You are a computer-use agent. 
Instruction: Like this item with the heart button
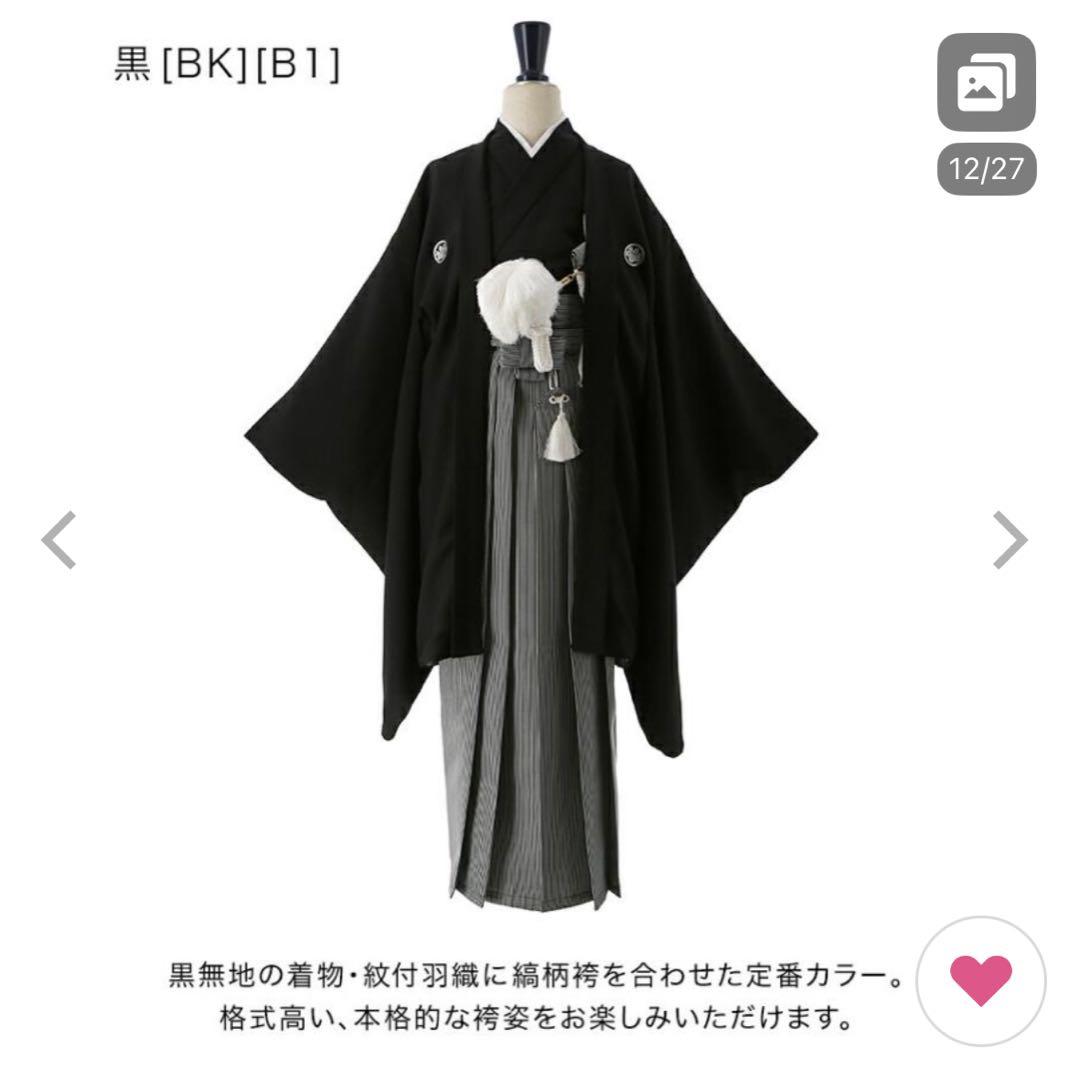click(981, 981)
